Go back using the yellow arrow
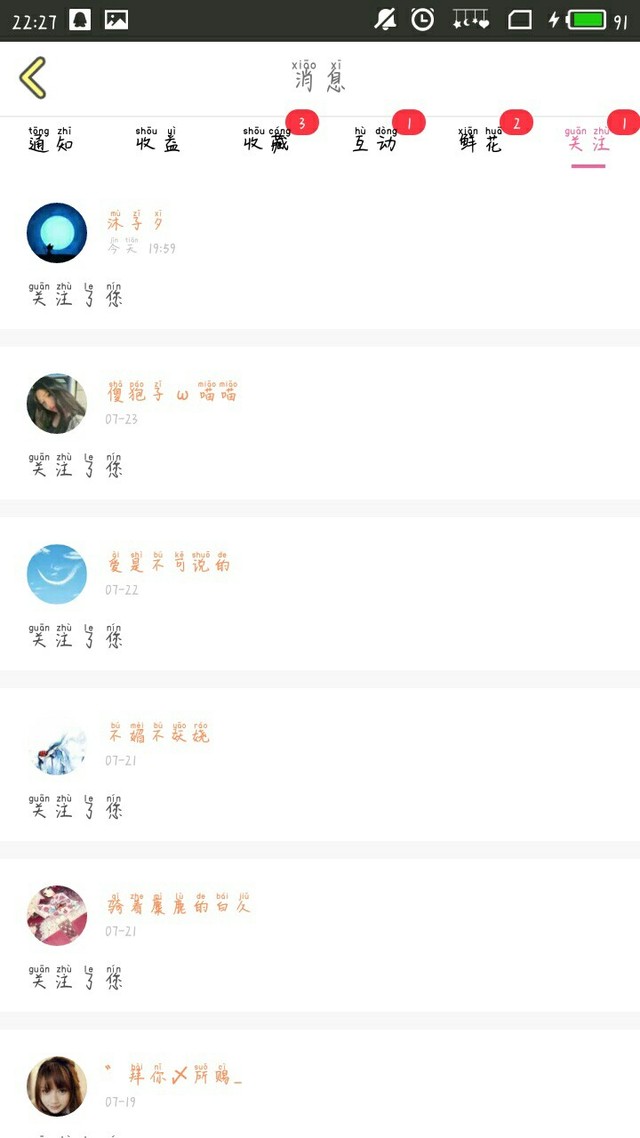Image resolution: width=640 pixels, height=1138 pixels. pyautogui.click(x=33, y=78)
